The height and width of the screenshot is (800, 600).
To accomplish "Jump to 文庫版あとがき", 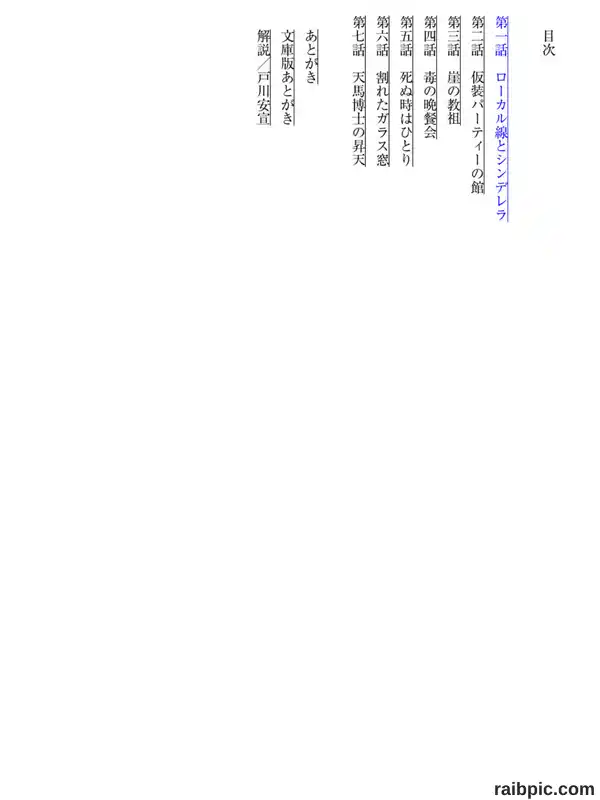I will pyautogui.click(x=288, y=77).
